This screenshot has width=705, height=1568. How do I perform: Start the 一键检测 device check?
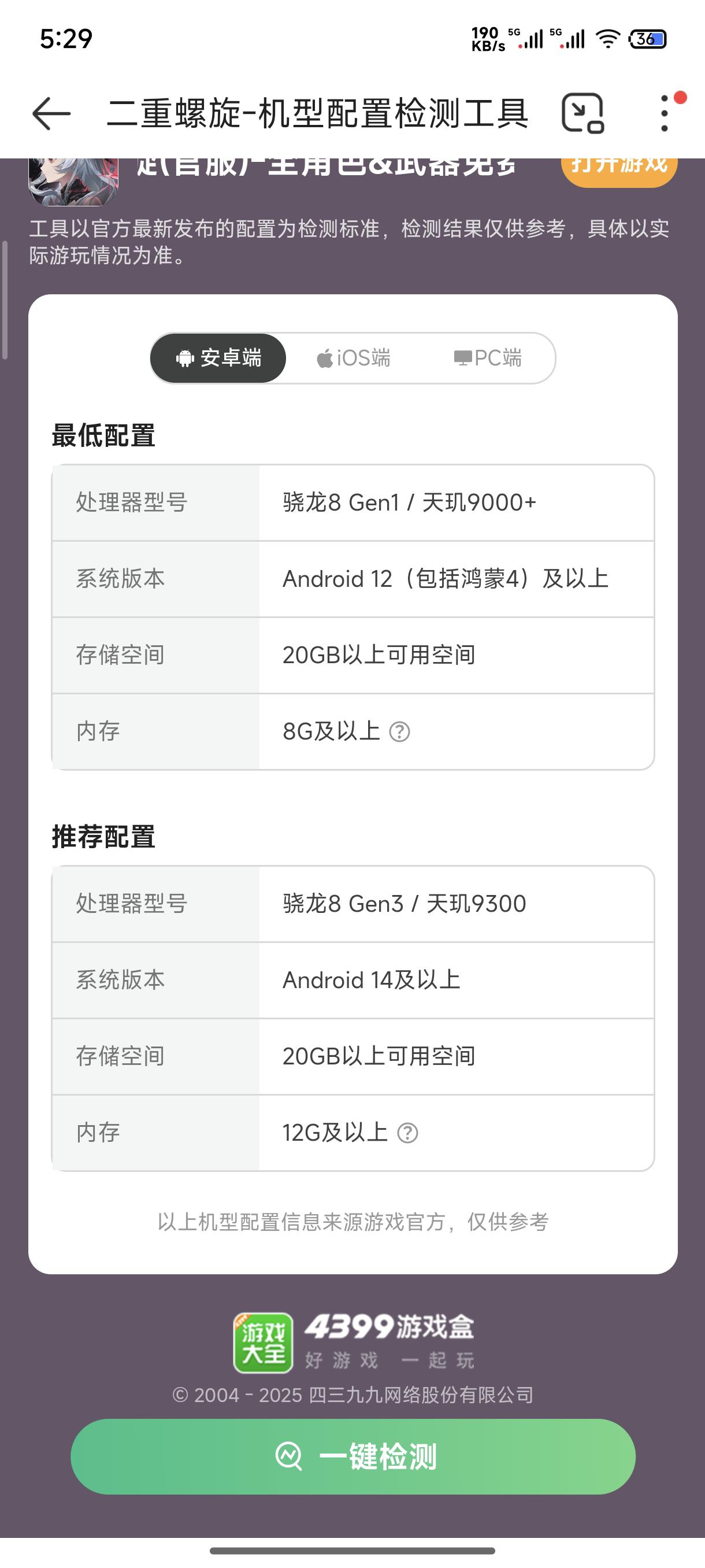353,1456
